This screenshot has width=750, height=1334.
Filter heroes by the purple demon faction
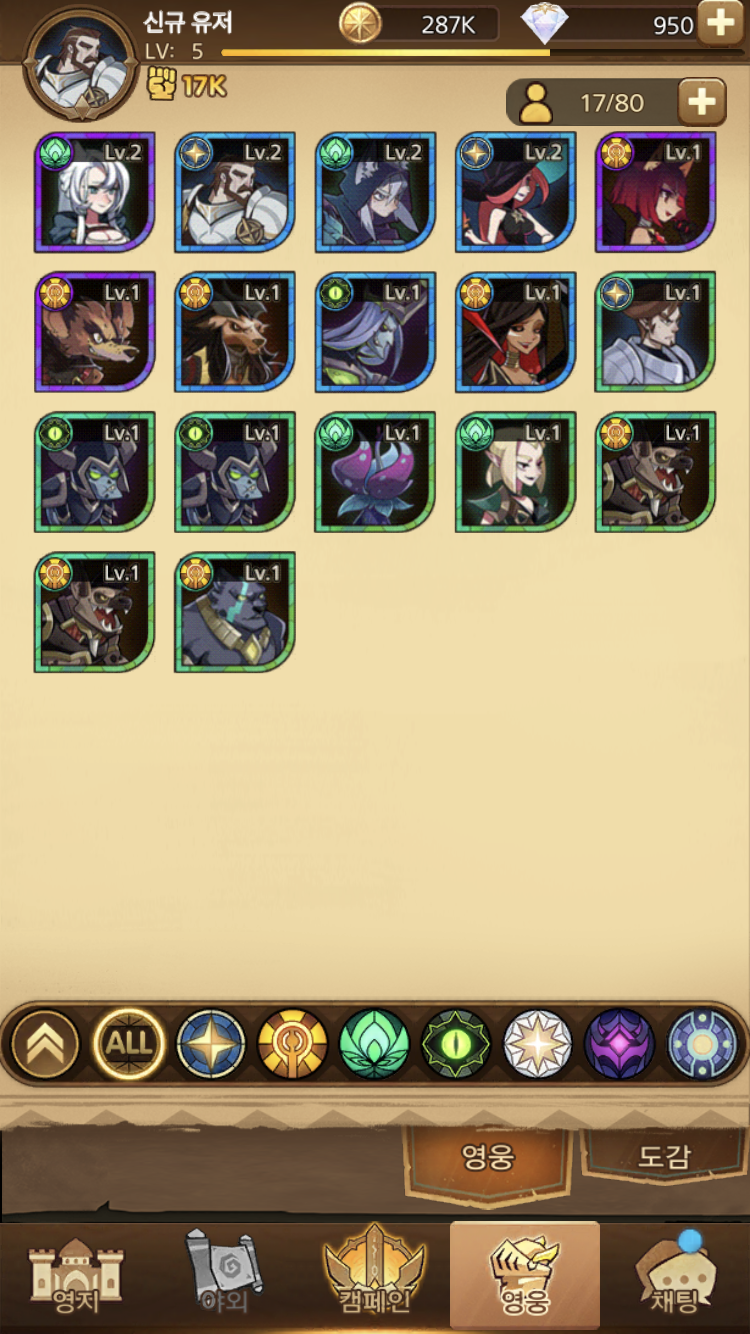(x=620, y=1044)
